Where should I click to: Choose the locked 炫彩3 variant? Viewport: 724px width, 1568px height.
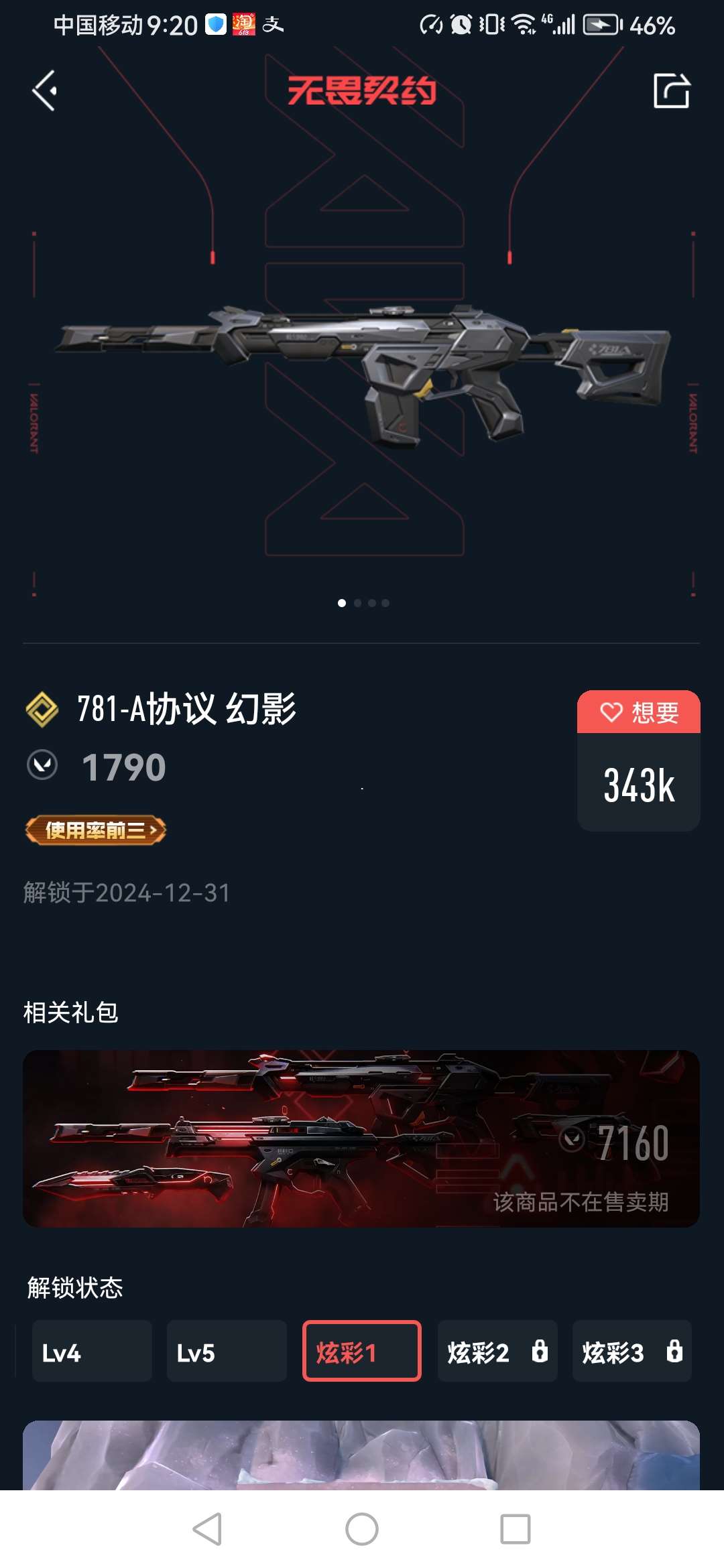point(631,1351)
